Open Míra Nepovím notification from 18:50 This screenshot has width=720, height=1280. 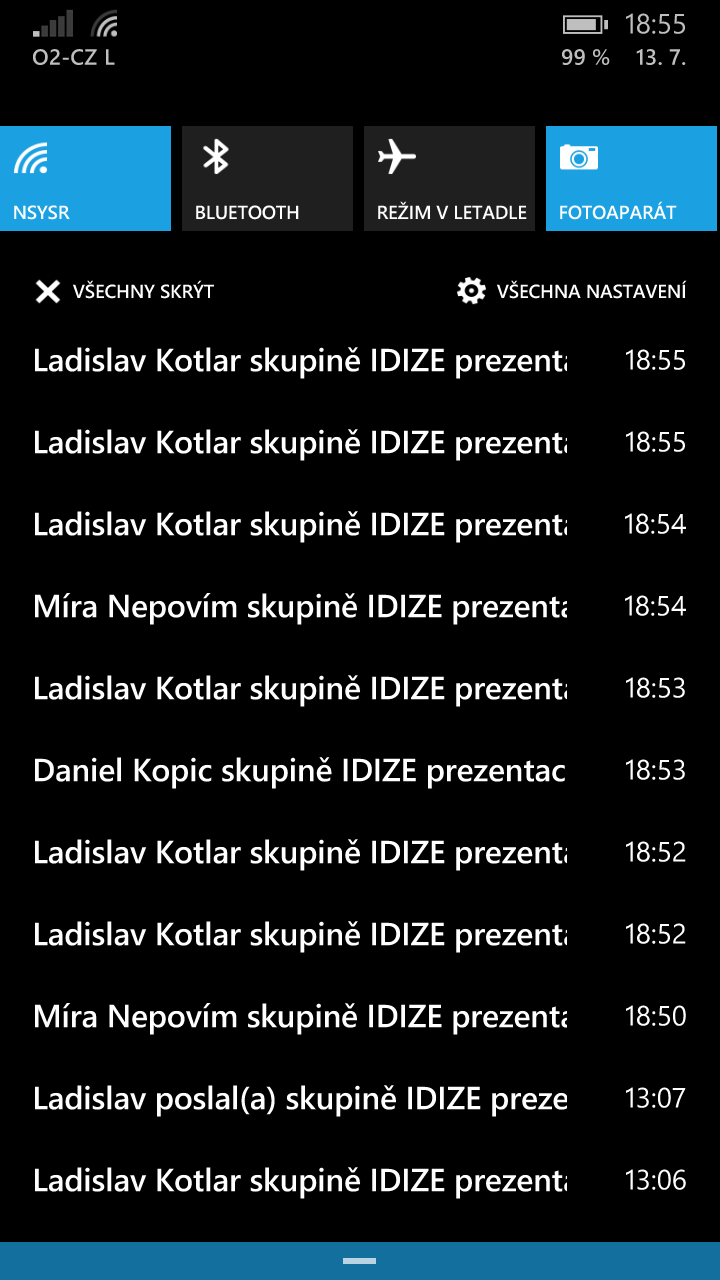(x=360, y=1016)
